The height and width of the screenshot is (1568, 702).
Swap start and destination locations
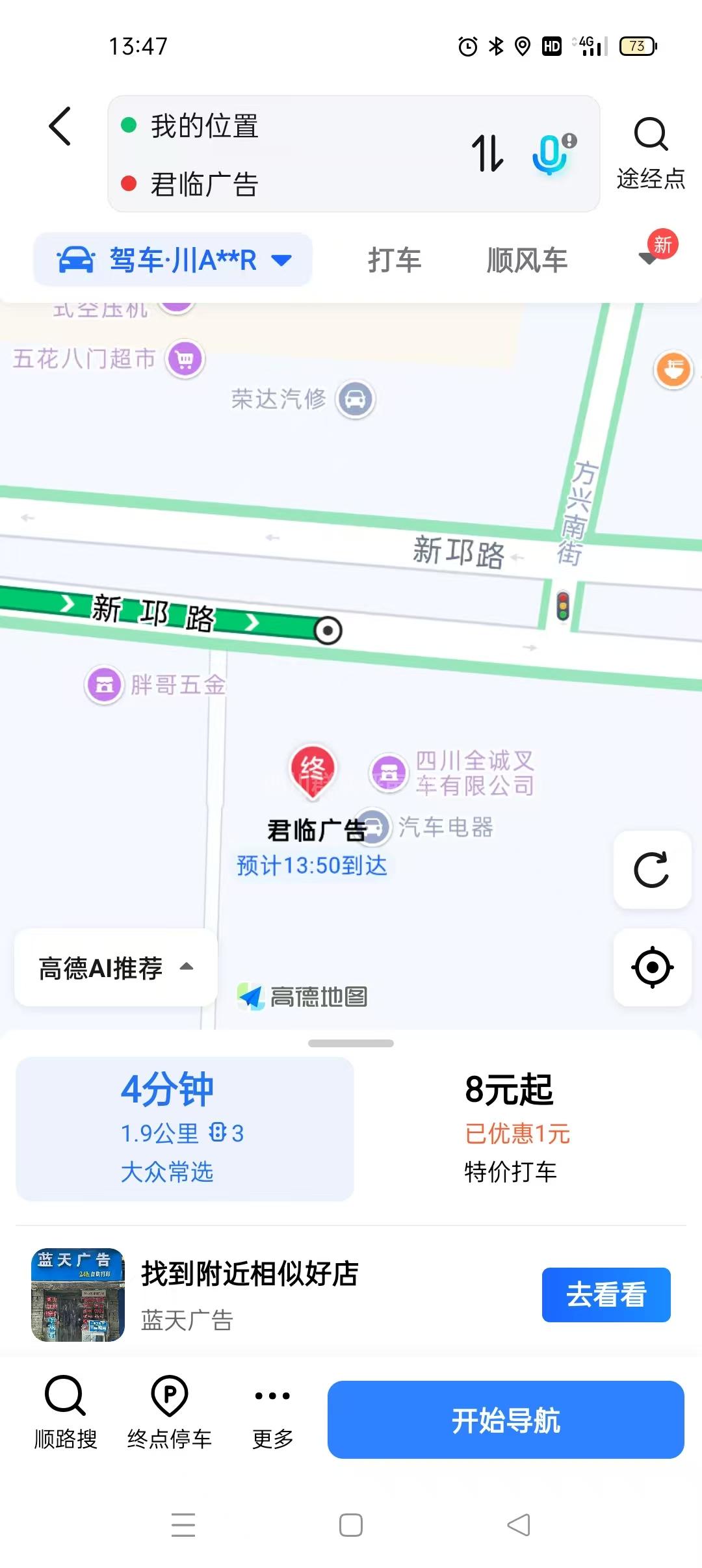click(x=487, y=153)
